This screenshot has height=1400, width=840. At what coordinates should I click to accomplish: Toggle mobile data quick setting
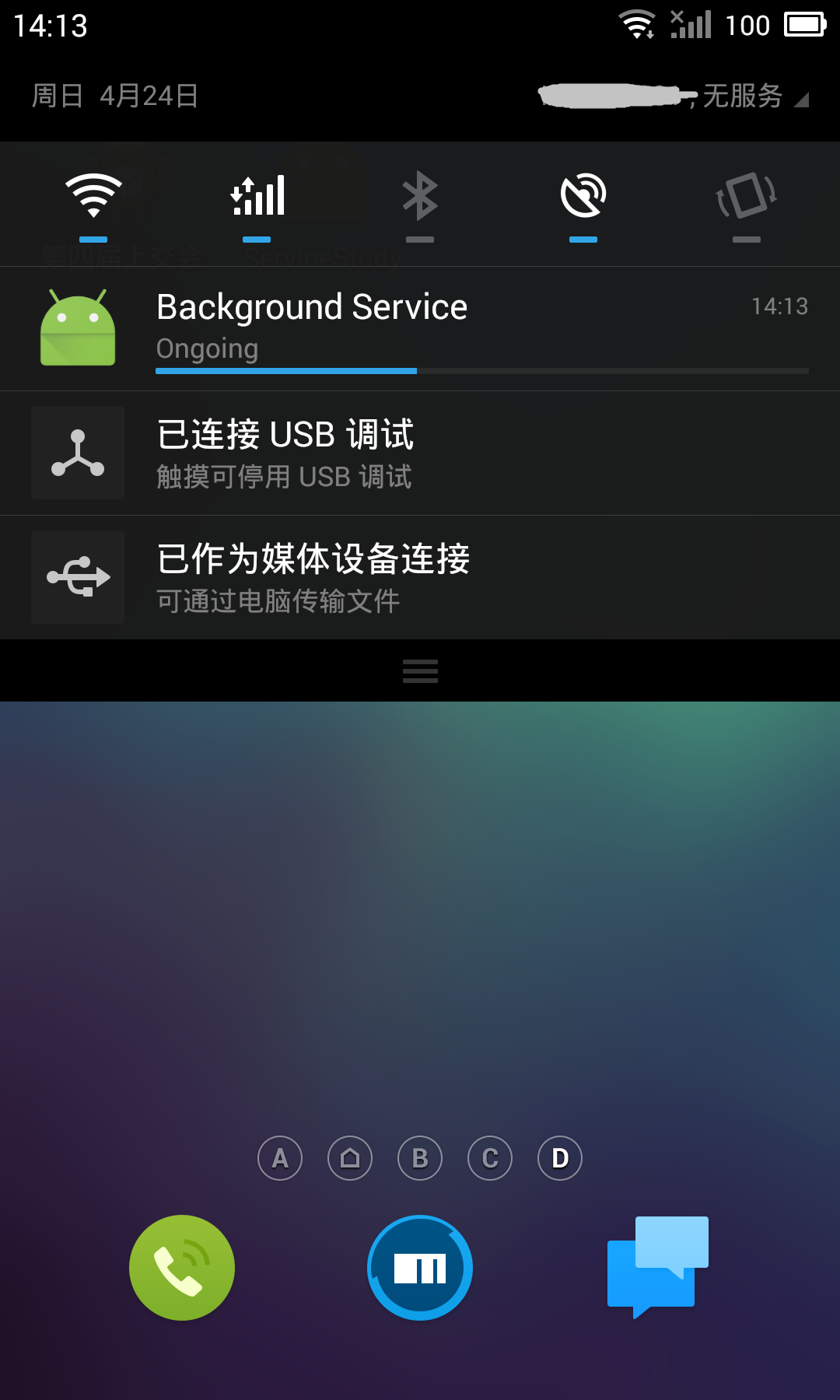tap(257, 198)
